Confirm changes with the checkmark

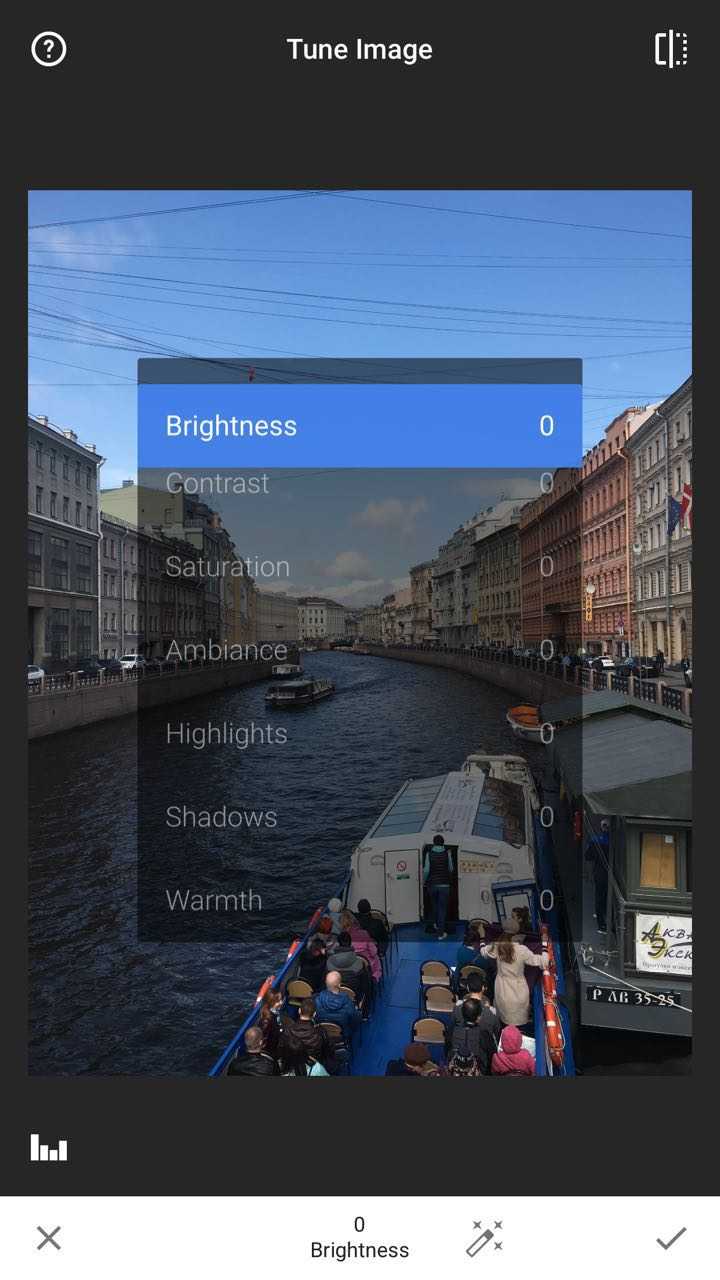point(671,1238)
